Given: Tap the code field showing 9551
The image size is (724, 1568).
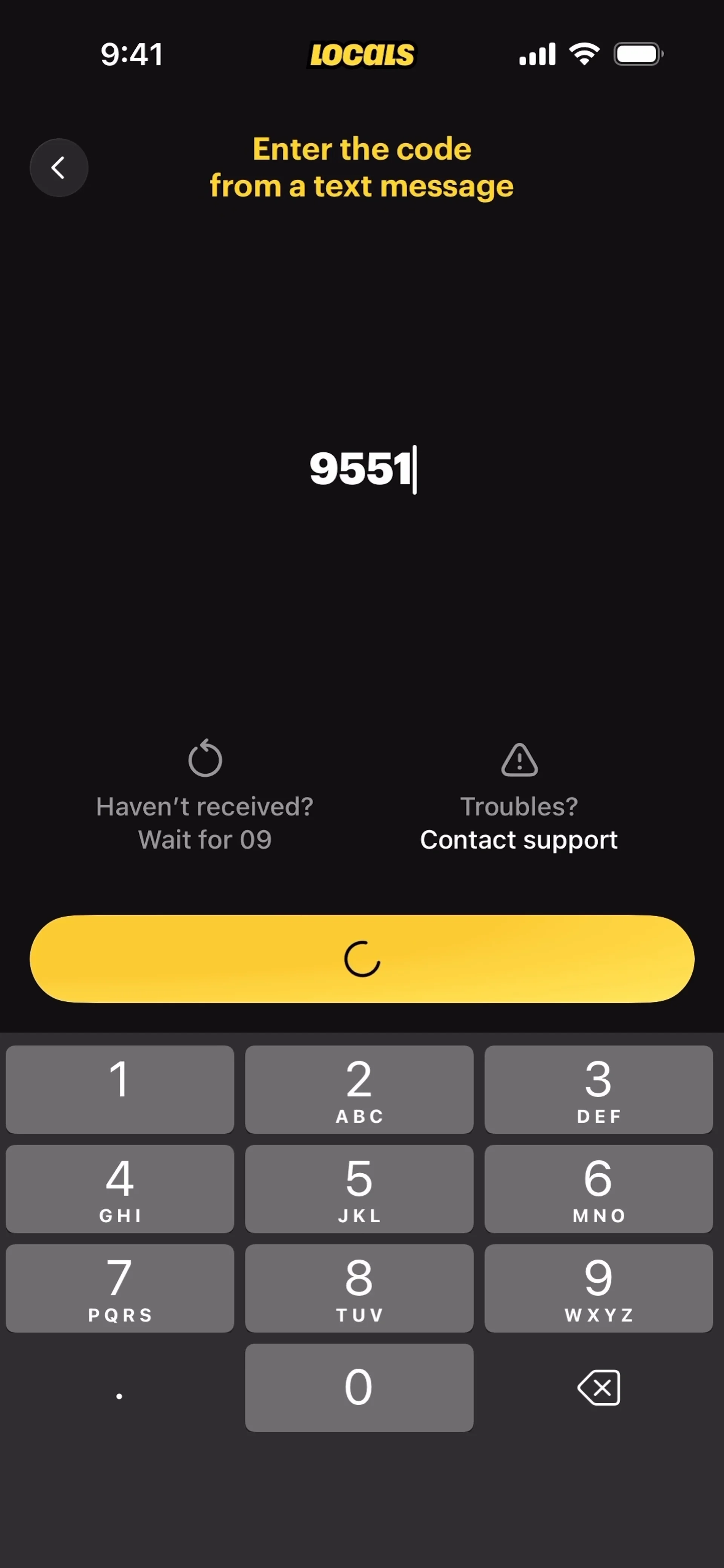Looking at the screenshot, I should point(362,469).
